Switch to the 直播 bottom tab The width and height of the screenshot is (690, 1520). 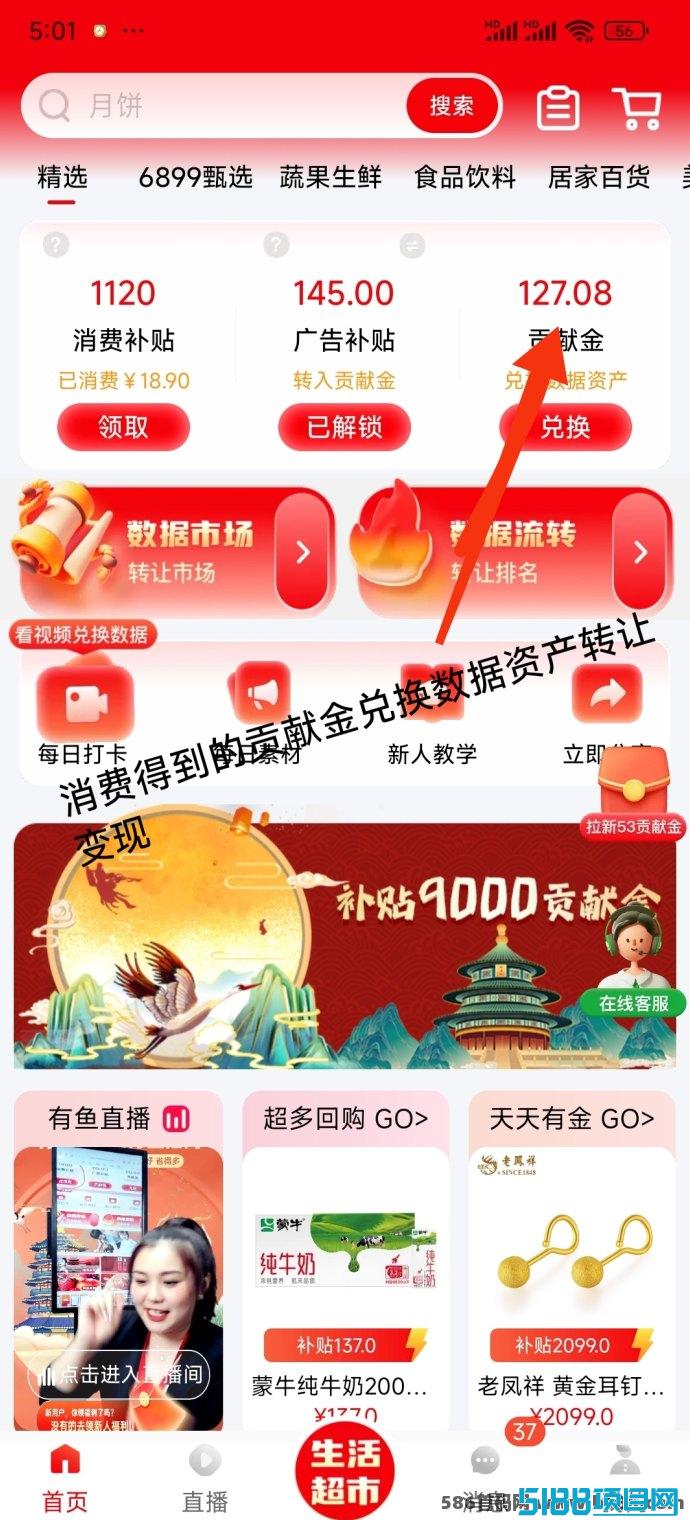point(205,1478)
